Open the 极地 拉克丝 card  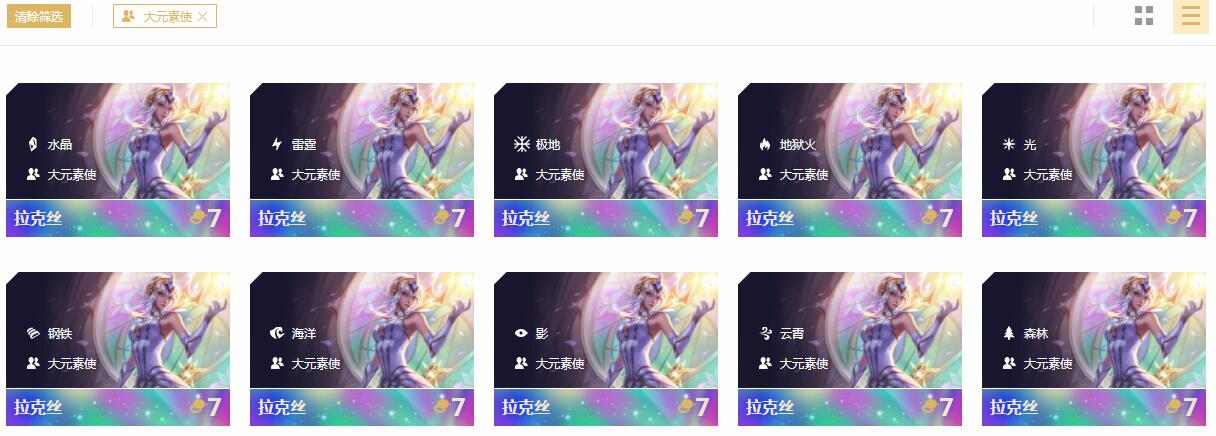606,160
